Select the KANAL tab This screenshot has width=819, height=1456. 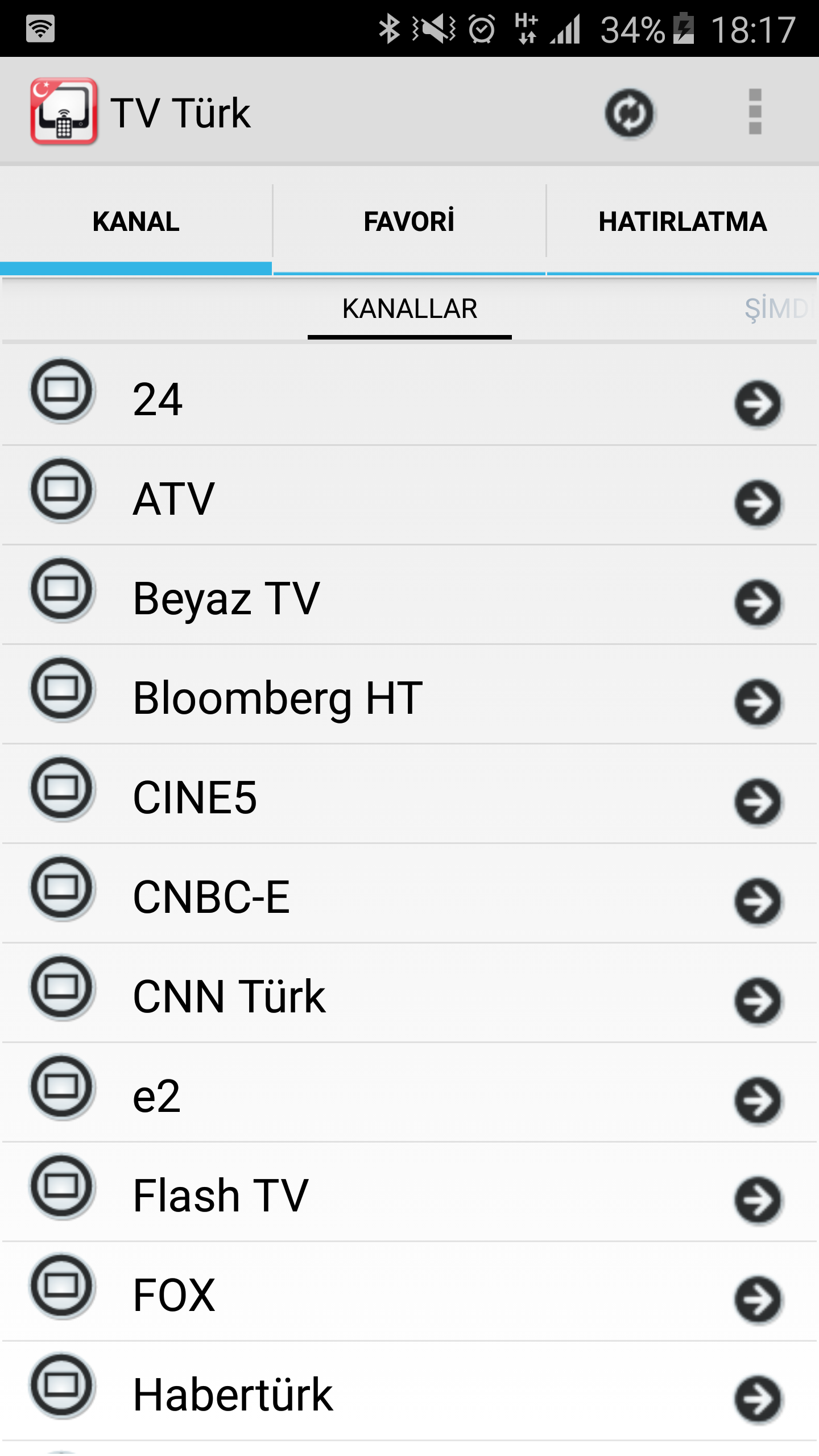(136, 222)
